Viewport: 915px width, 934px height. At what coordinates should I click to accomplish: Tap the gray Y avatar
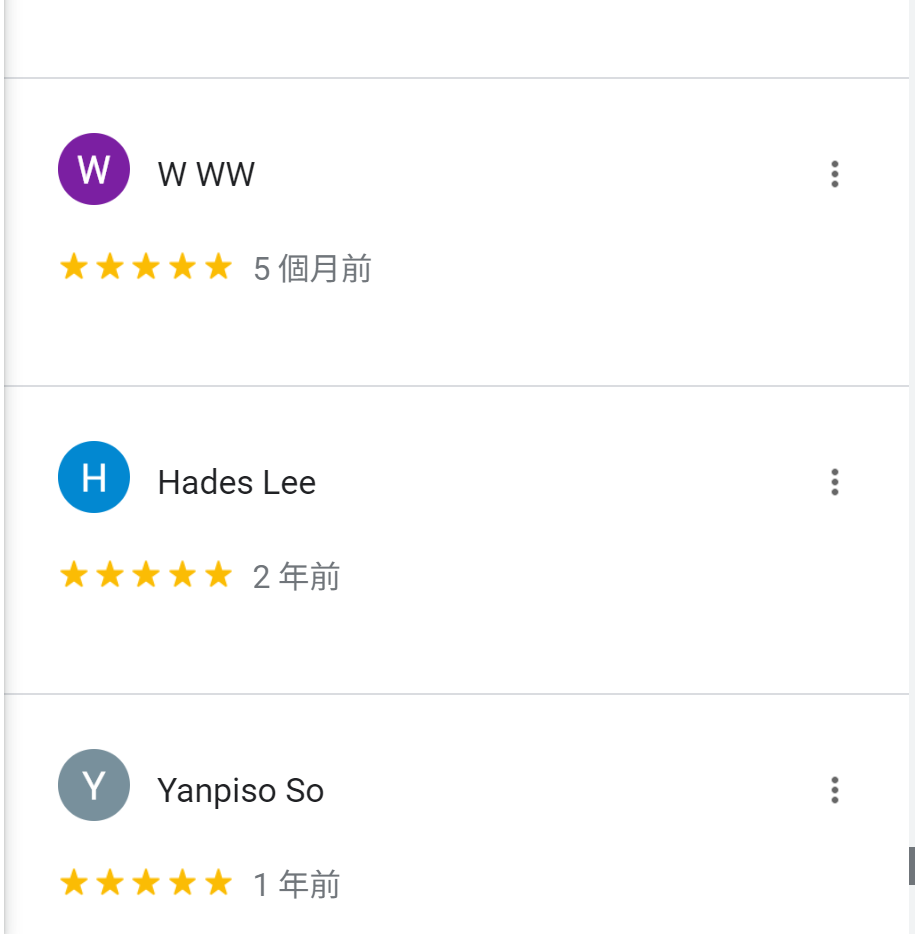pos(94,785)
